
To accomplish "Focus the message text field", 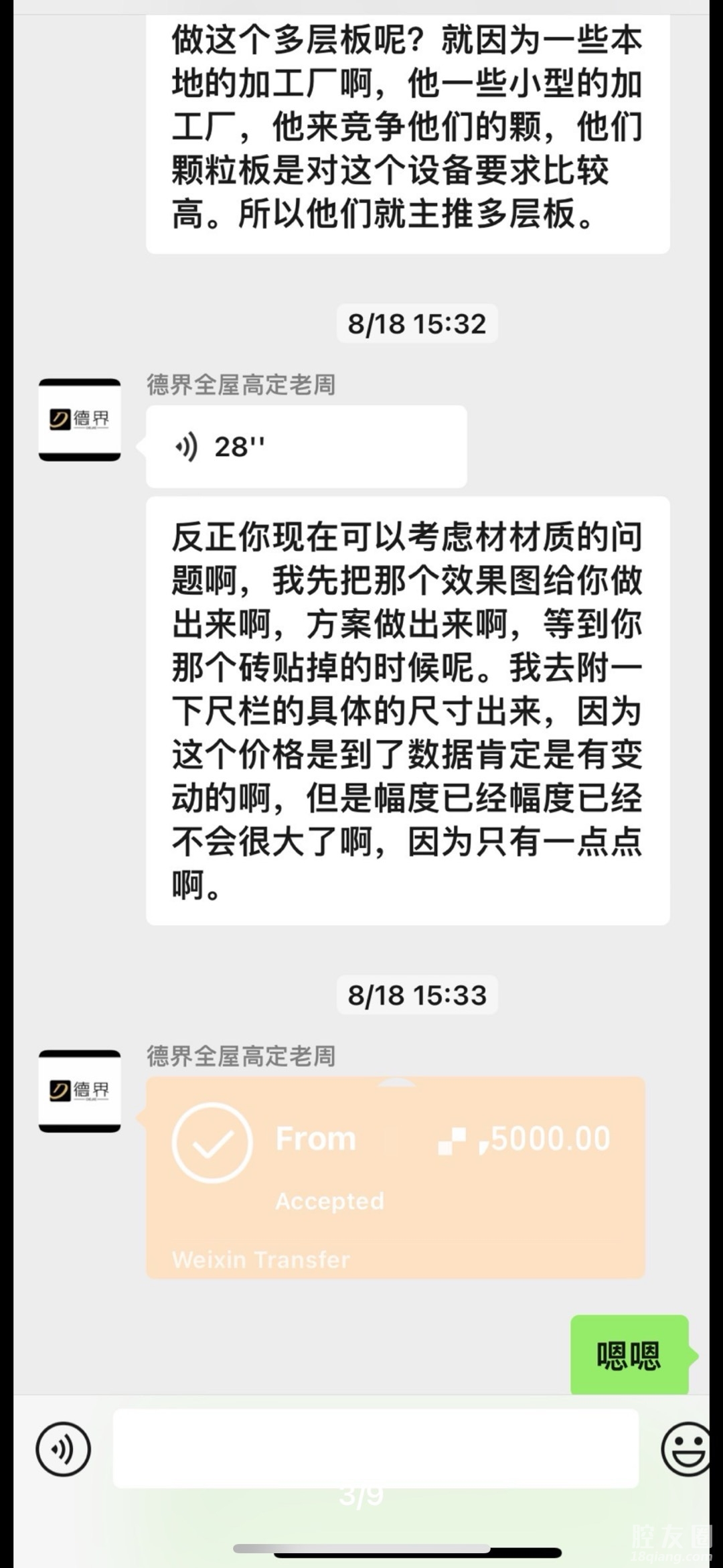I will pos(375,1448).
